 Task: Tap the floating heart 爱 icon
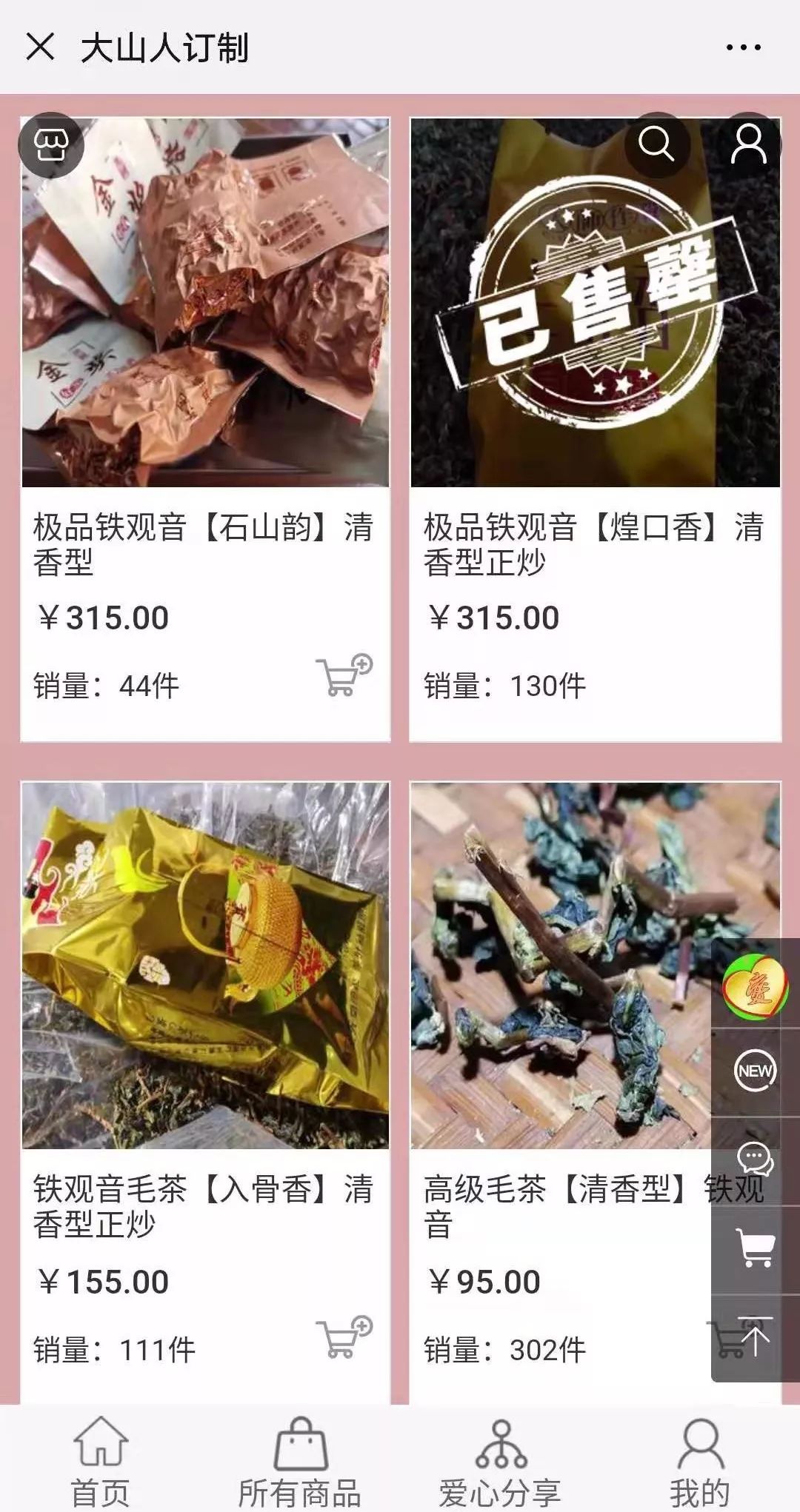coord(755,986)
